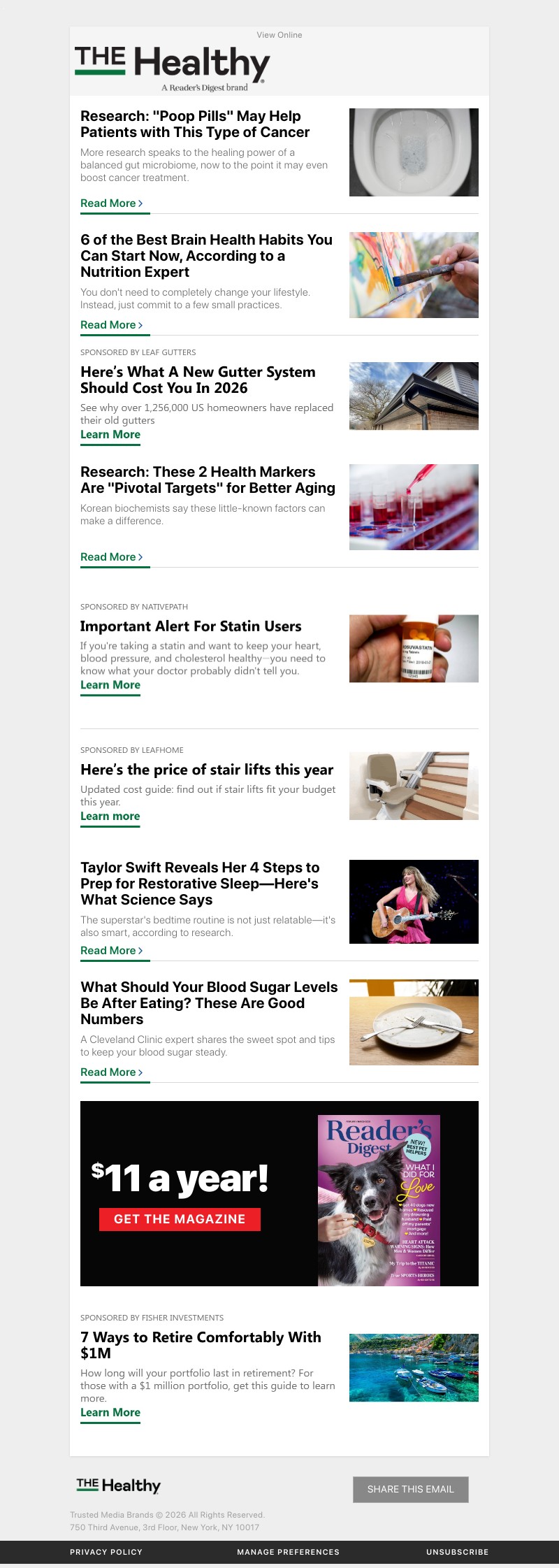Learn More about the statin users alert

pyautogui.click(x=110, y=685)
